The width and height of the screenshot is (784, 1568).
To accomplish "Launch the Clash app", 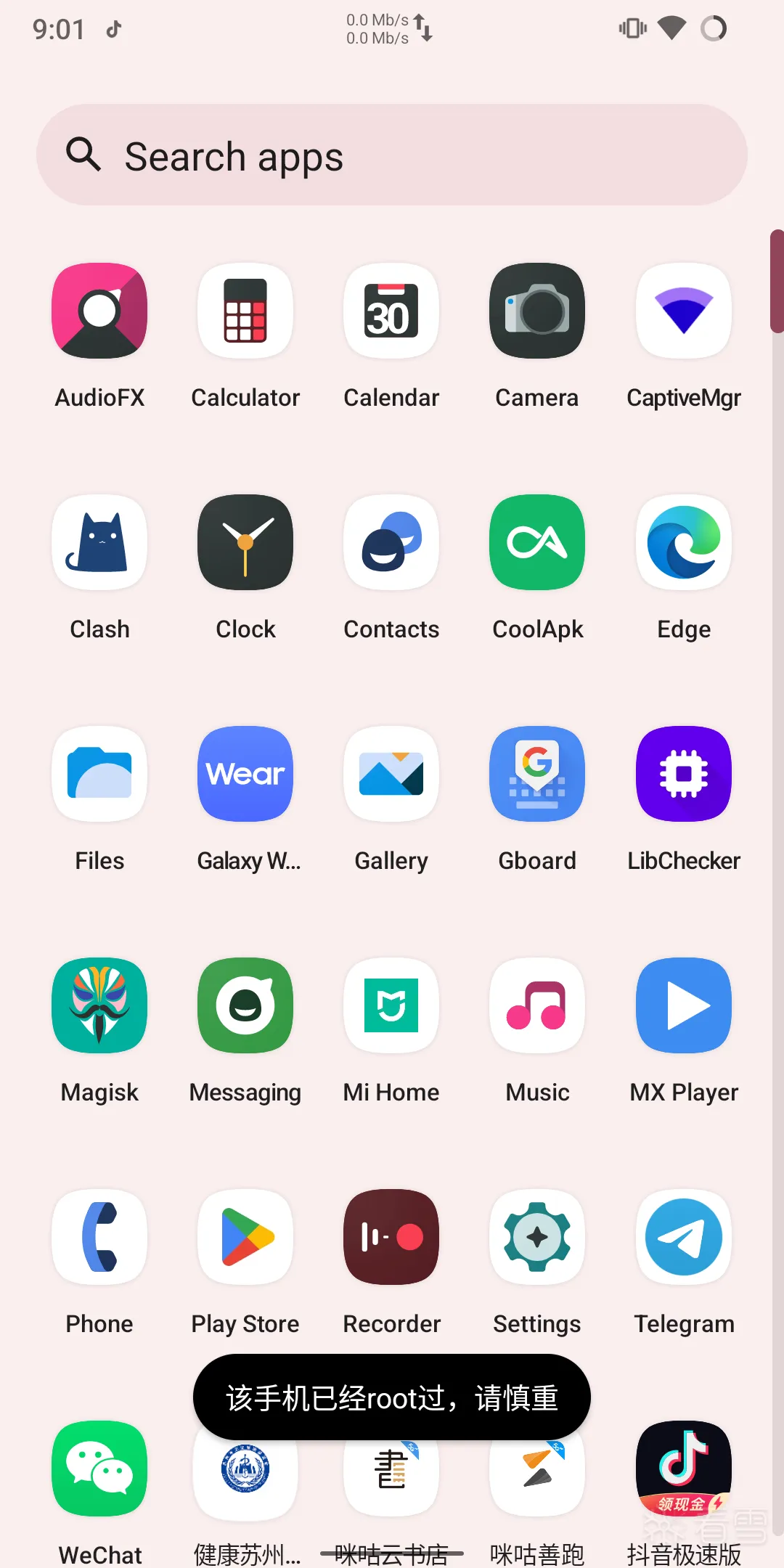I will 99,542.
